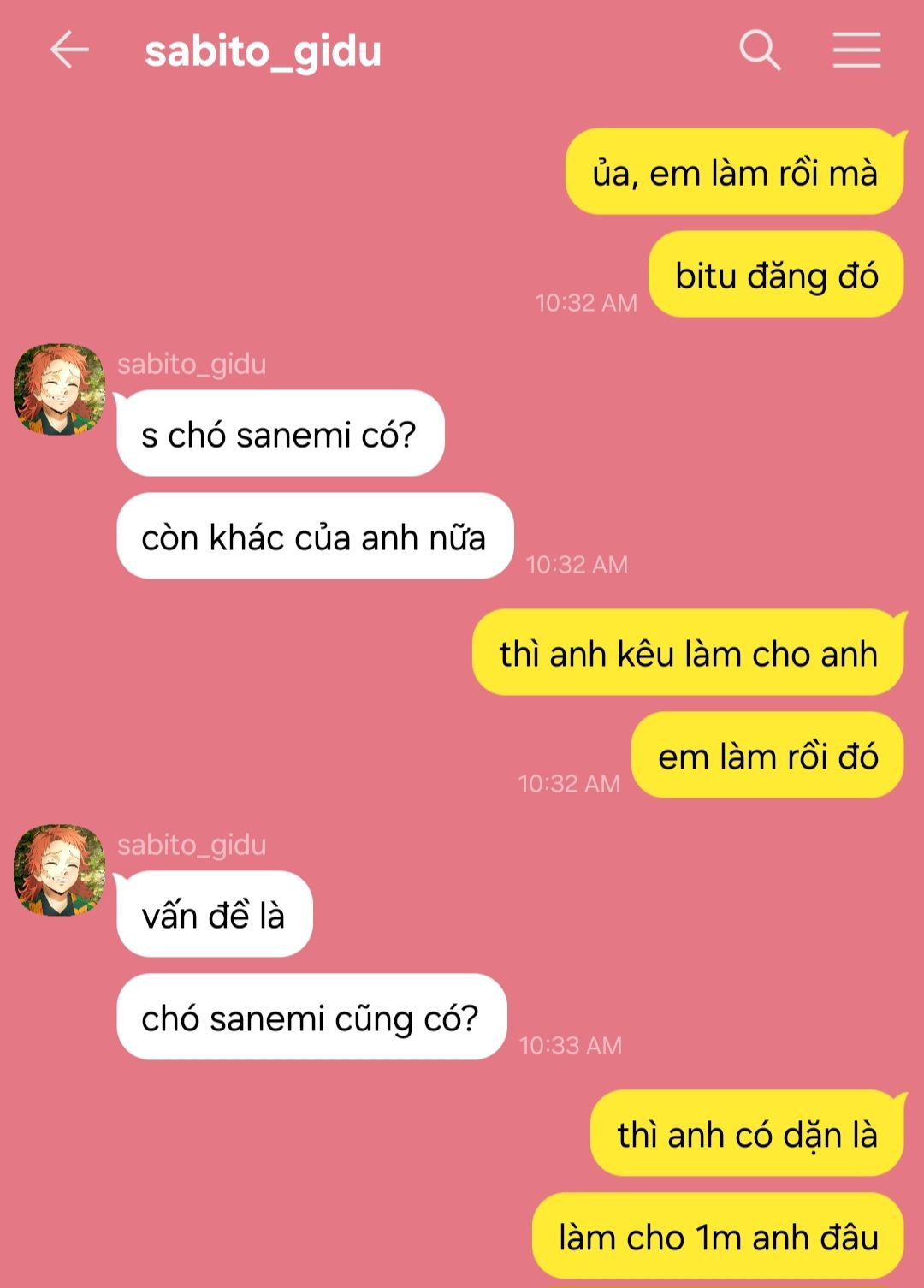The height and width of the screenshot is (1288, 924).
Task: Tap sabito_gidu's avatar above "vấn đề là"
Action: (x=59, y=870)
